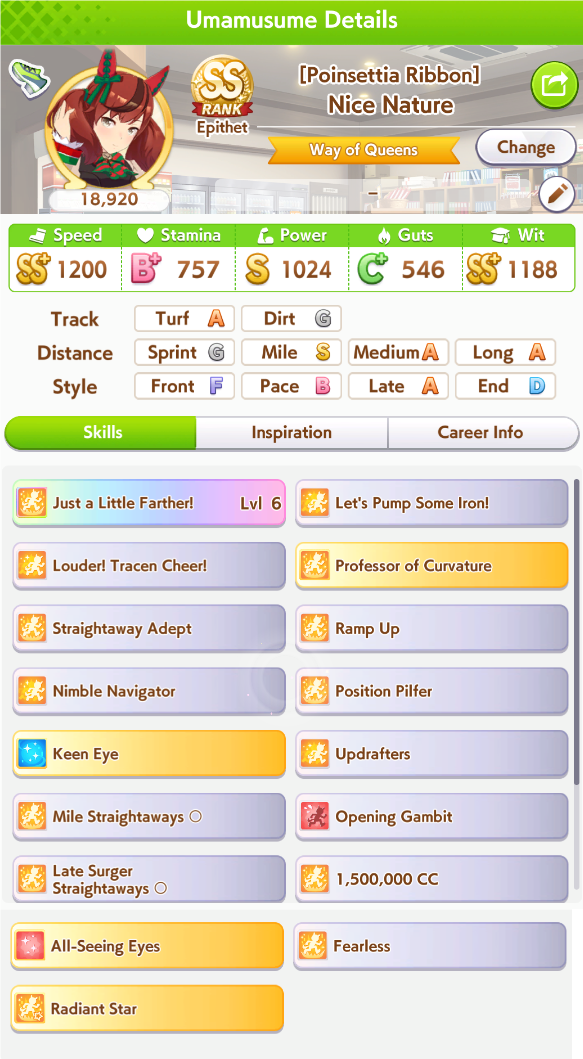Show Let's Pump Some Iron! details

coord(432,503)
